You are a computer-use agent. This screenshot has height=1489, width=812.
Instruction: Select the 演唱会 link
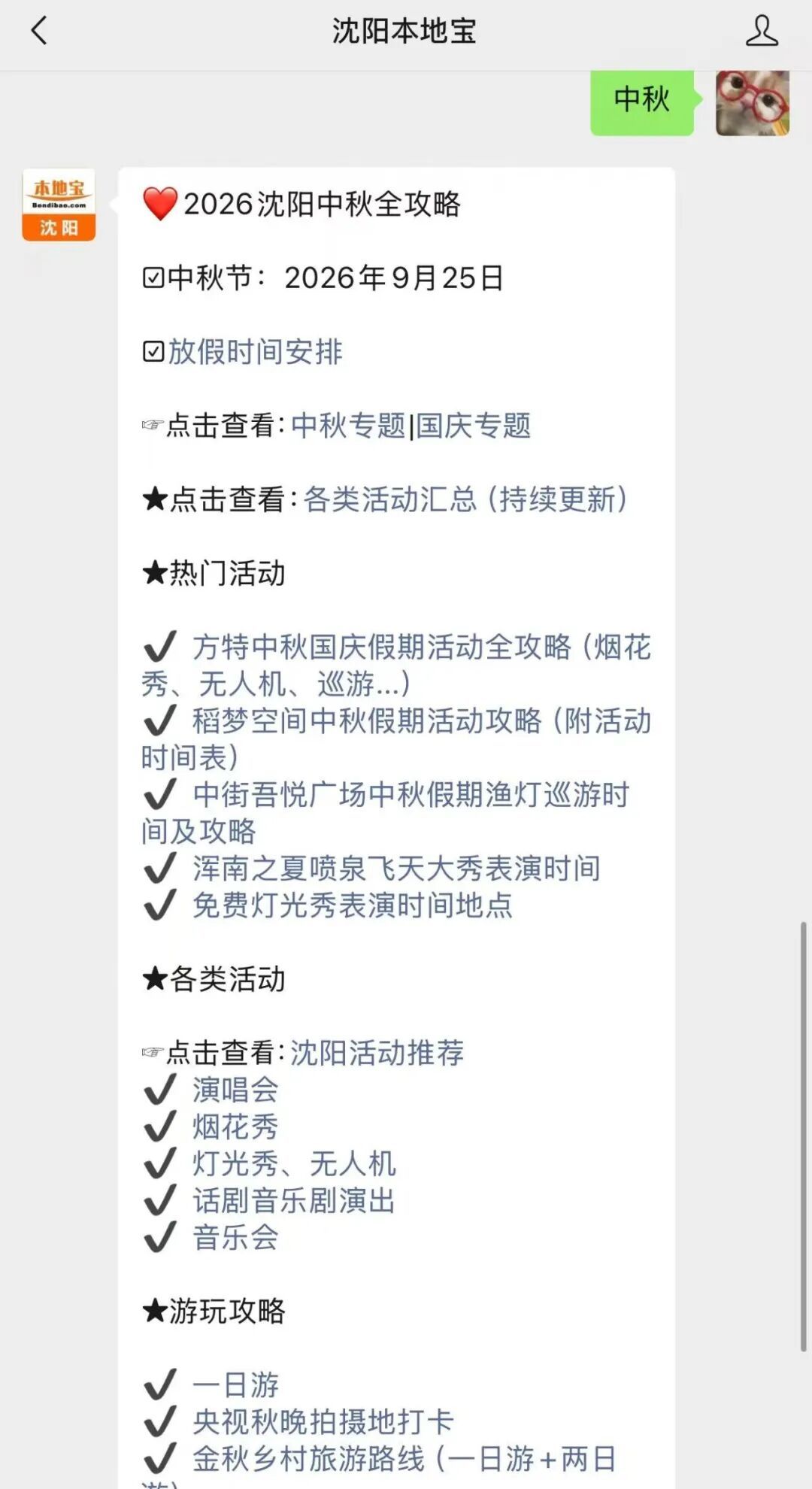pos(235,1089)
